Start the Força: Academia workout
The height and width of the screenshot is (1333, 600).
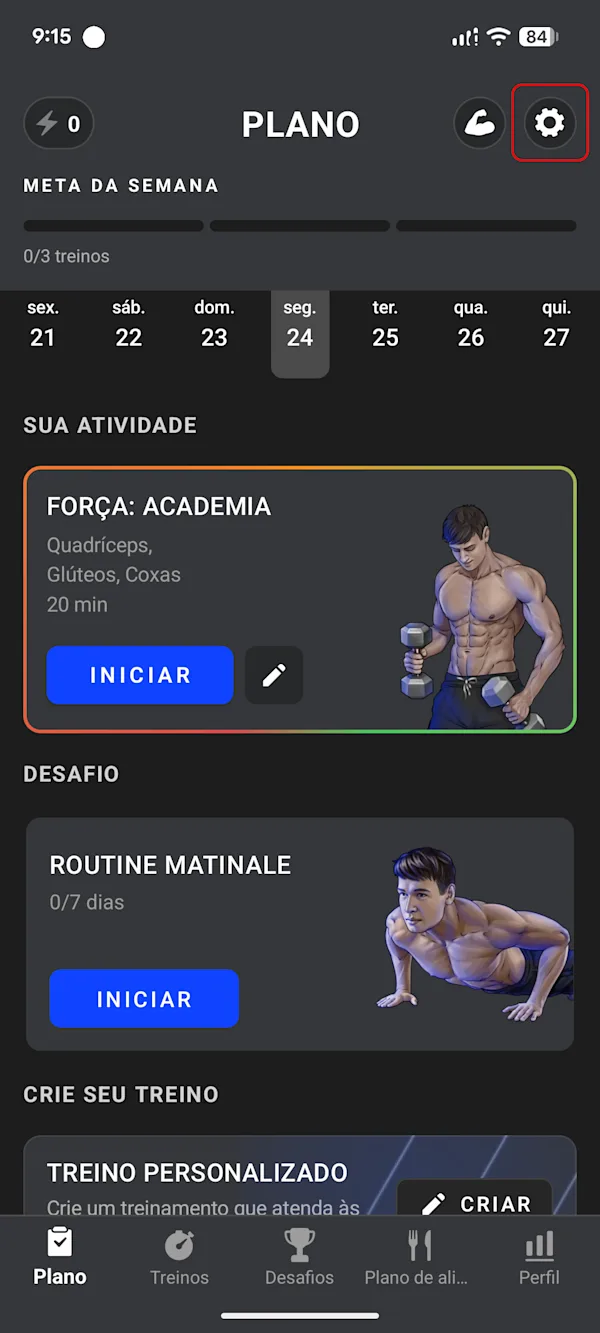140,675
